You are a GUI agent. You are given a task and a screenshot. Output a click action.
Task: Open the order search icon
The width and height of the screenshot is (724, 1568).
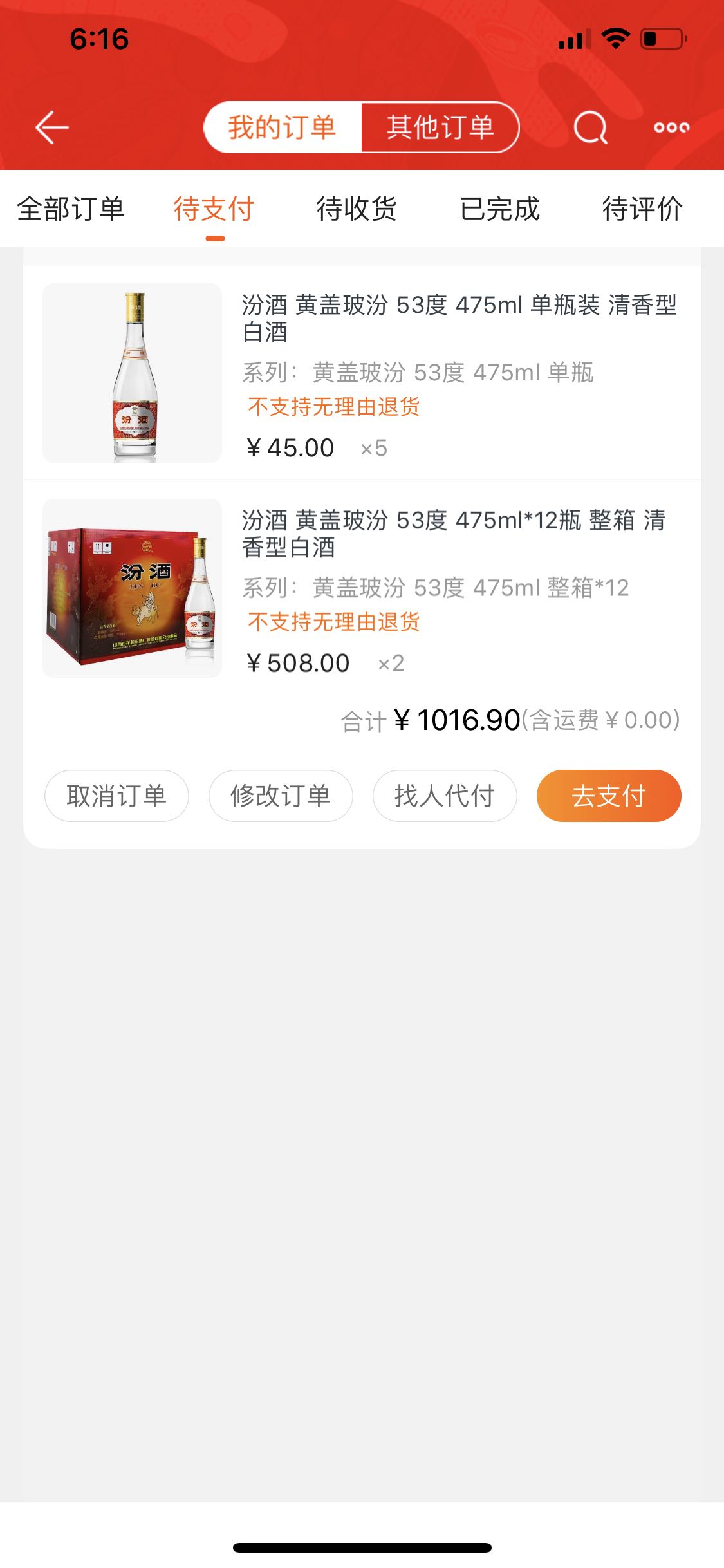pyautogui.click(x=590, y=127)
